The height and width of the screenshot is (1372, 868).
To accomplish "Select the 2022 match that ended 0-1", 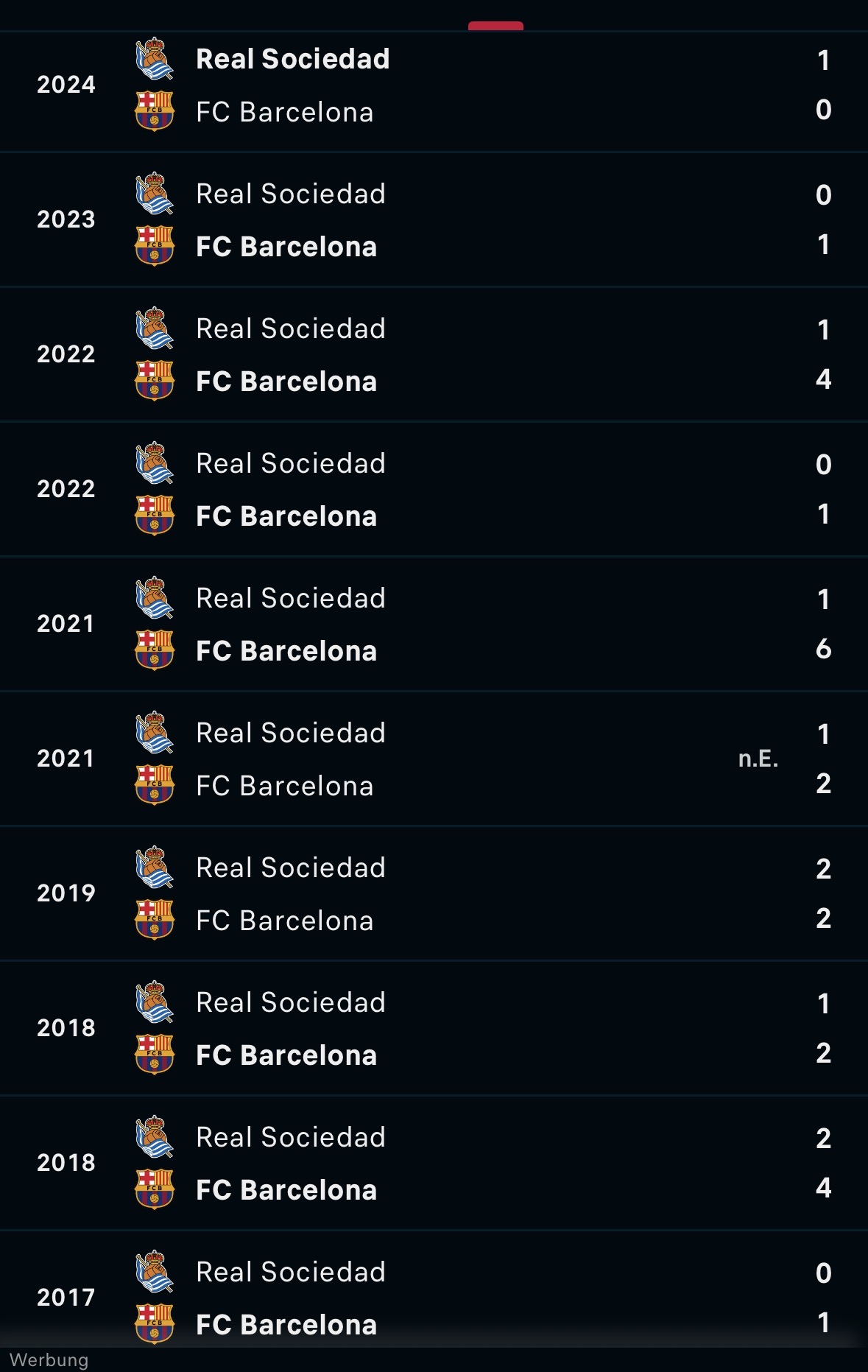I will (x=434, y=490).
